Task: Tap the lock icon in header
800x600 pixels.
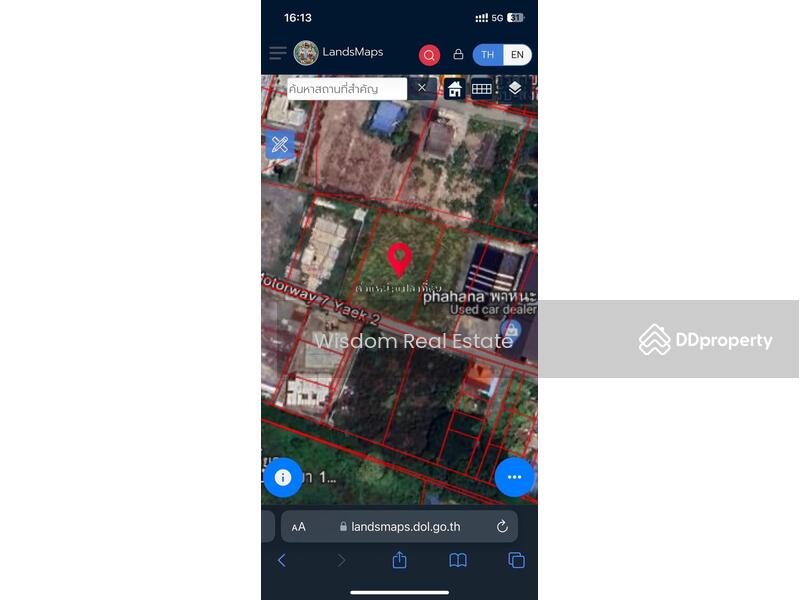Action: pyautogui.click(x=458, y=55)
